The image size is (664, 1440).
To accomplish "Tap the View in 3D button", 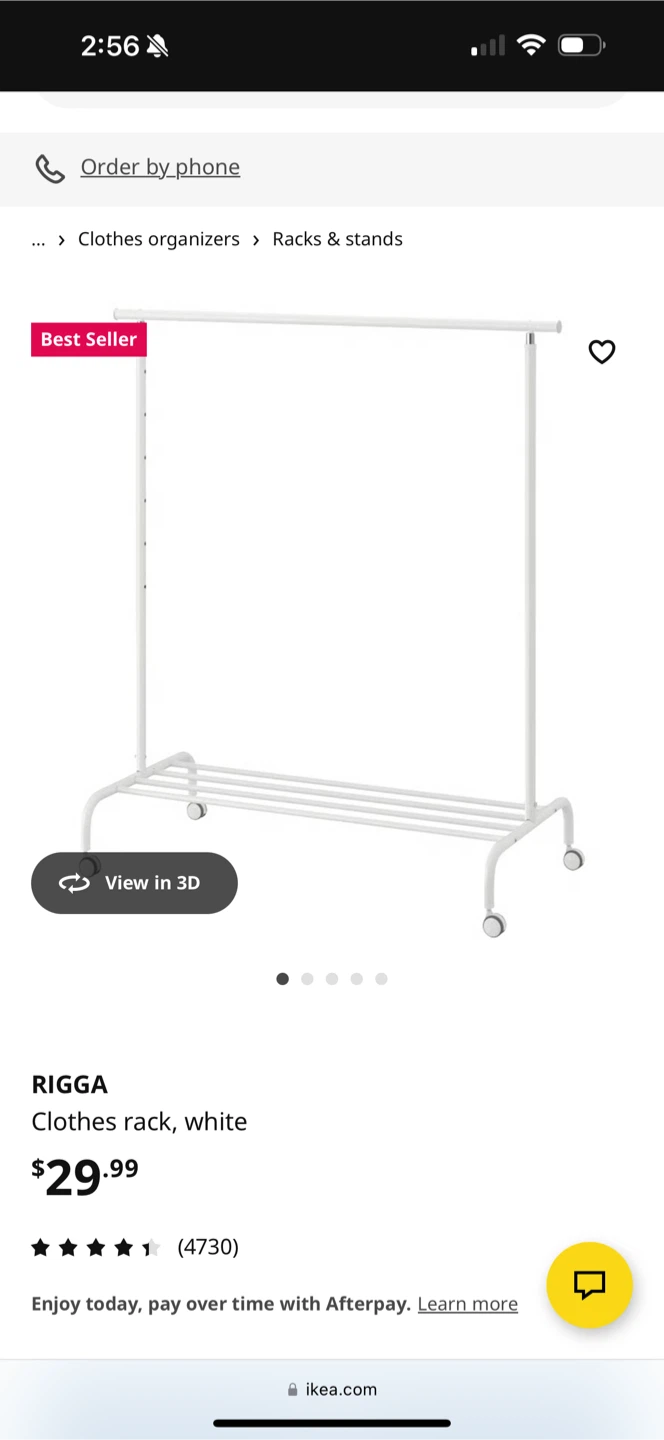I will point(134,883).
